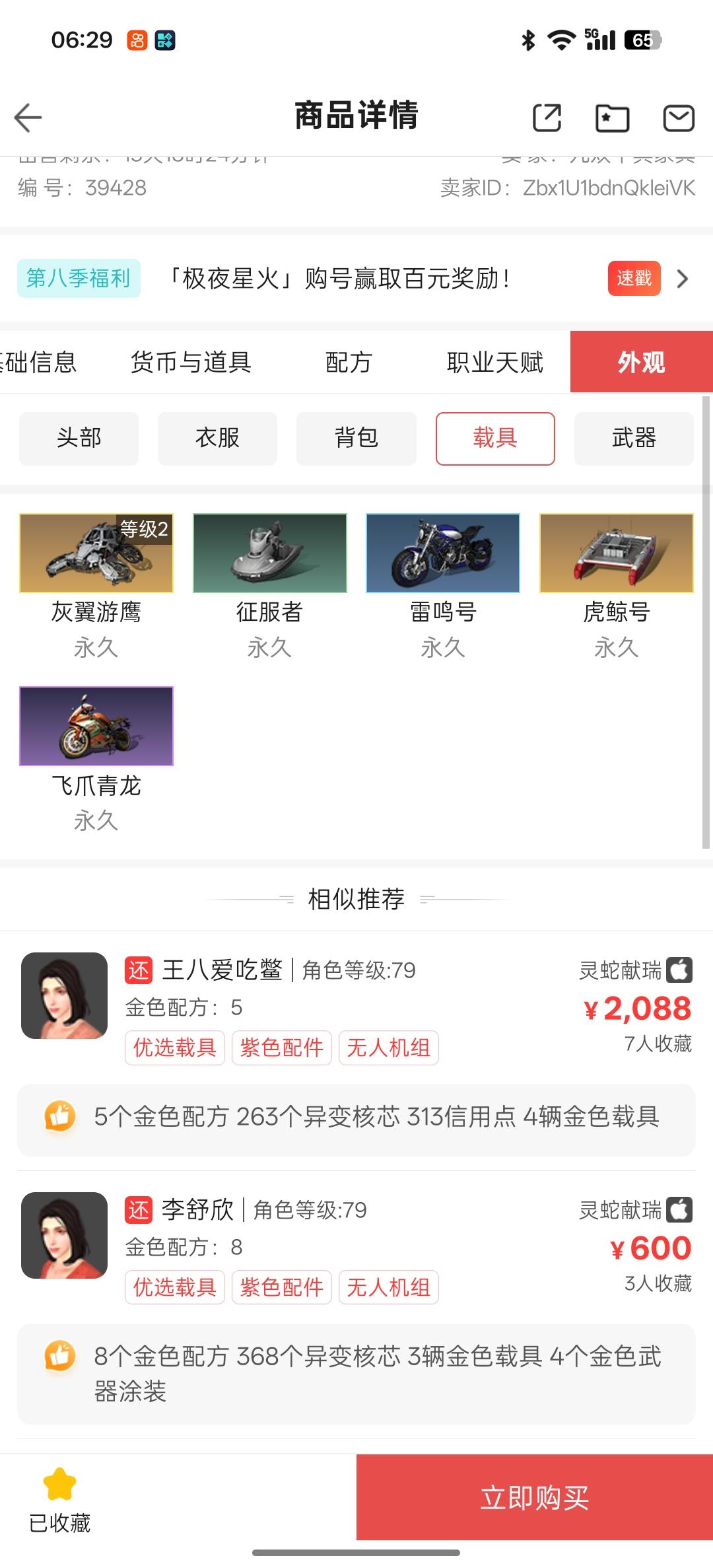Go back from the 商品详情 page

tap(28, 118)
